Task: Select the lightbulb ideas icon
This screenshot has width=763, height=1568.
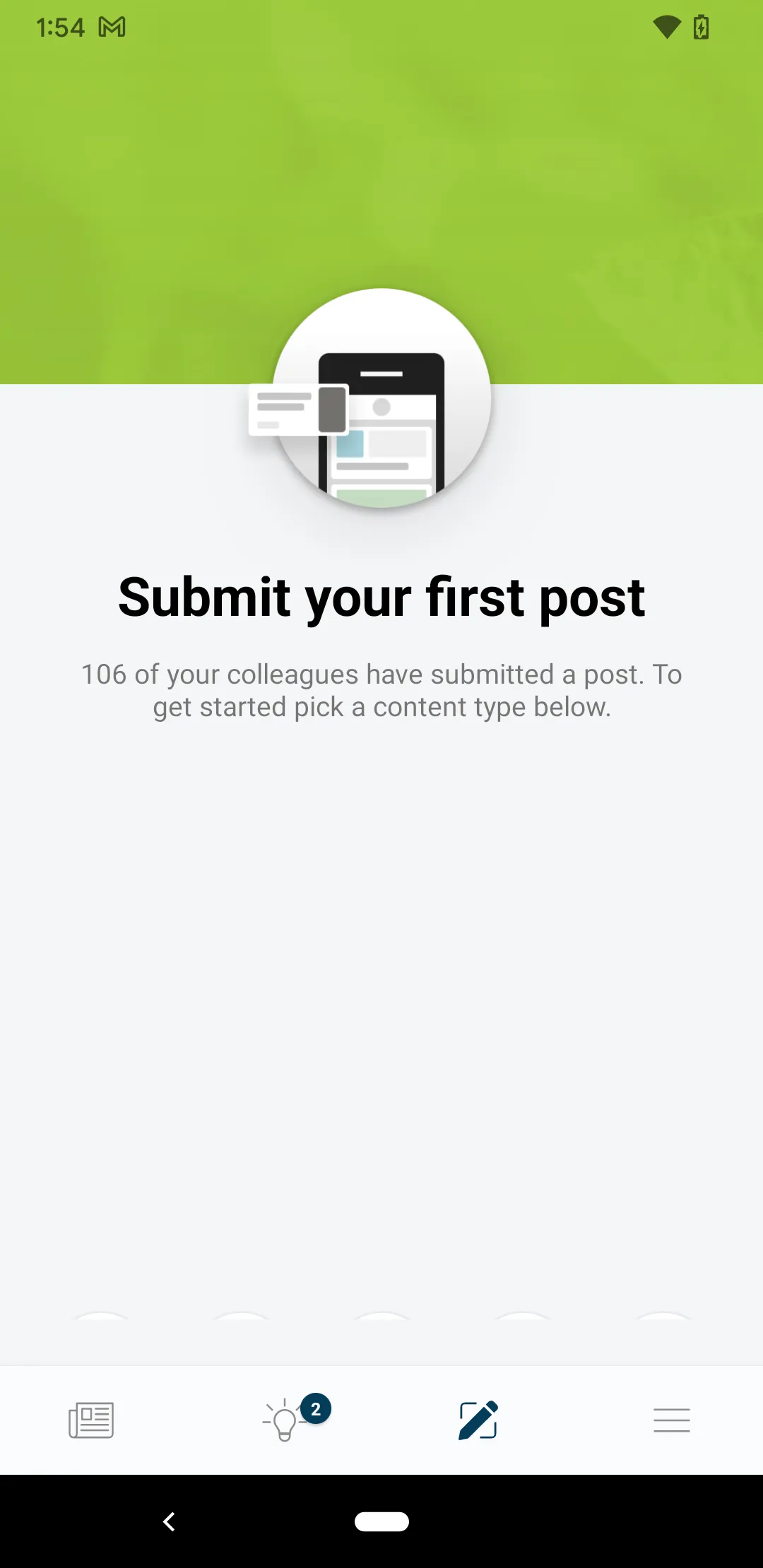Action: [285, 1421]
